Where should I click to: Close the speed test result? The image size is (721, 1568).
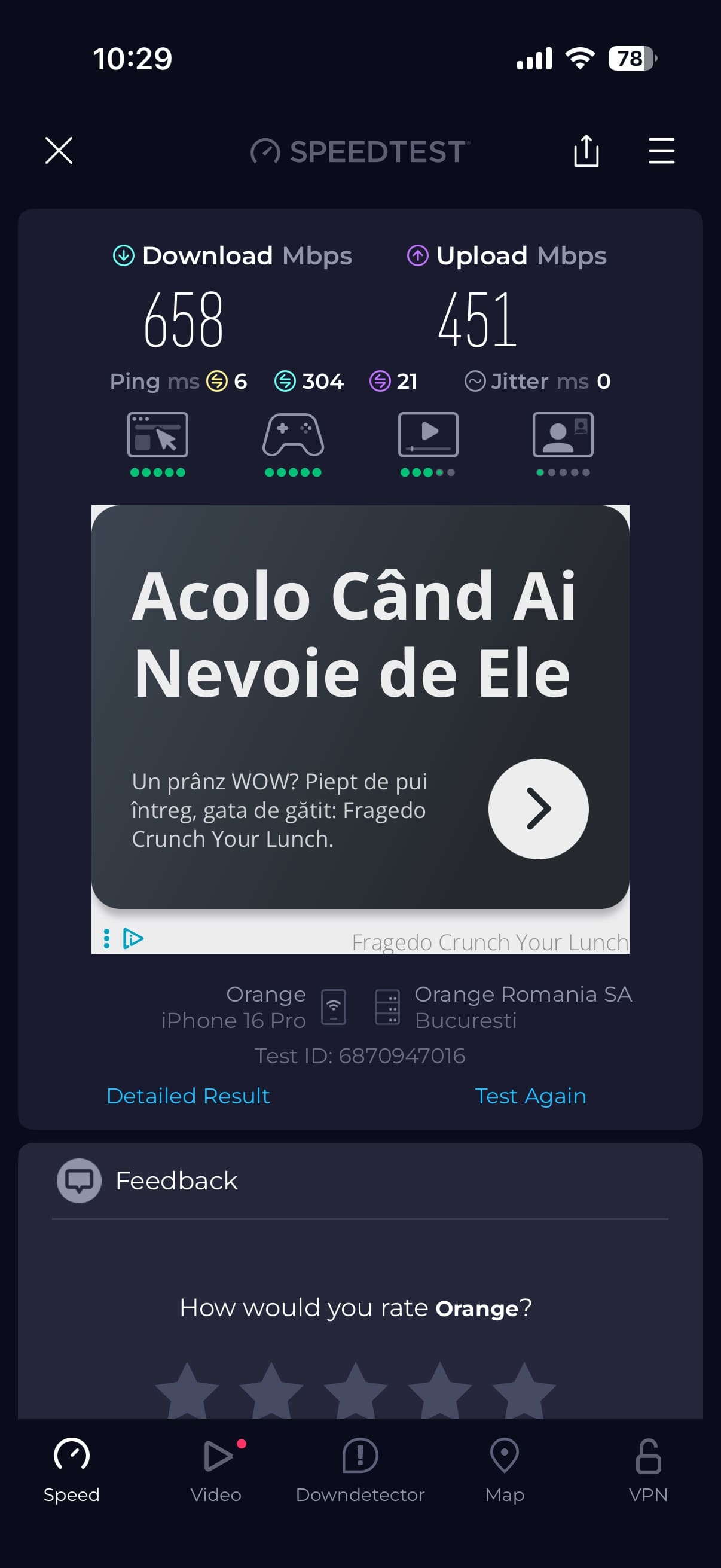pyautogui.click(x=59, y=150)
